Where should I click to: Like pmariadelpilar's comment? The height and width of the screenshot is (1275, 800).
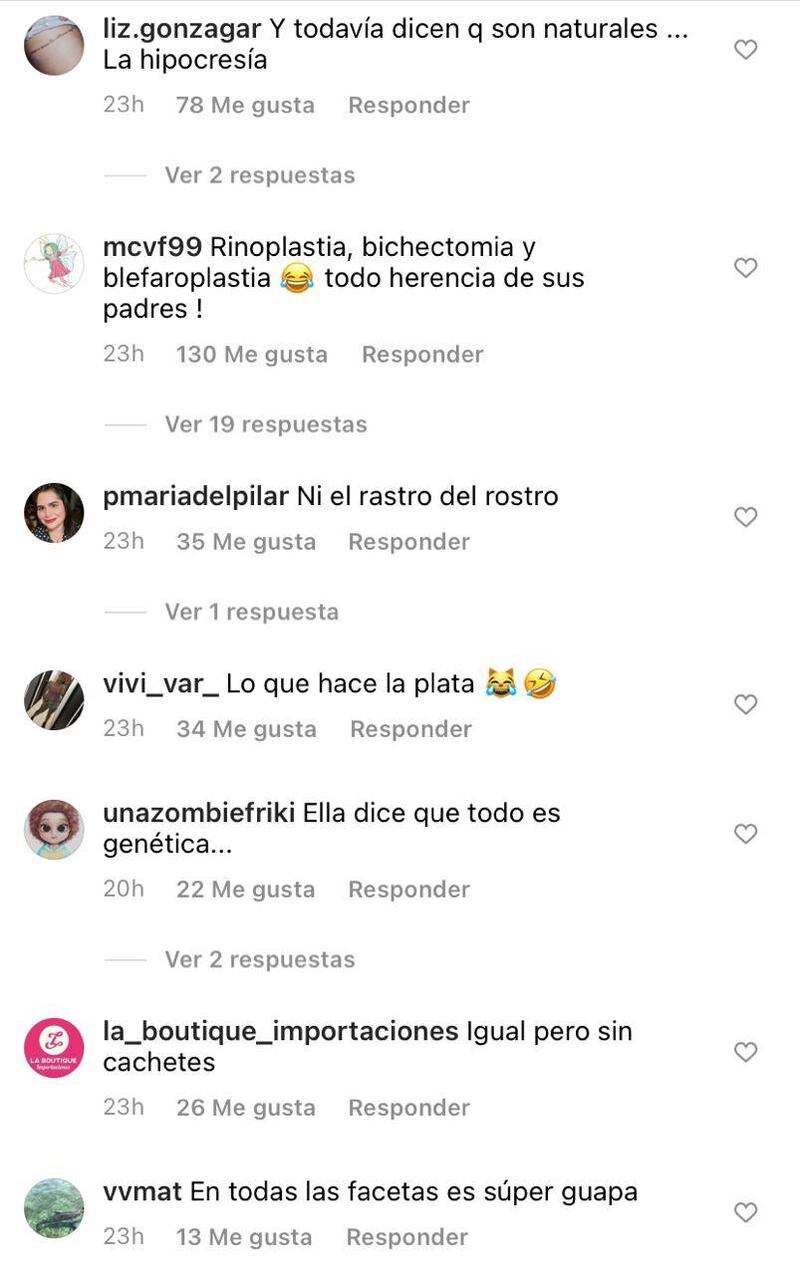click(x=745, y=517)
